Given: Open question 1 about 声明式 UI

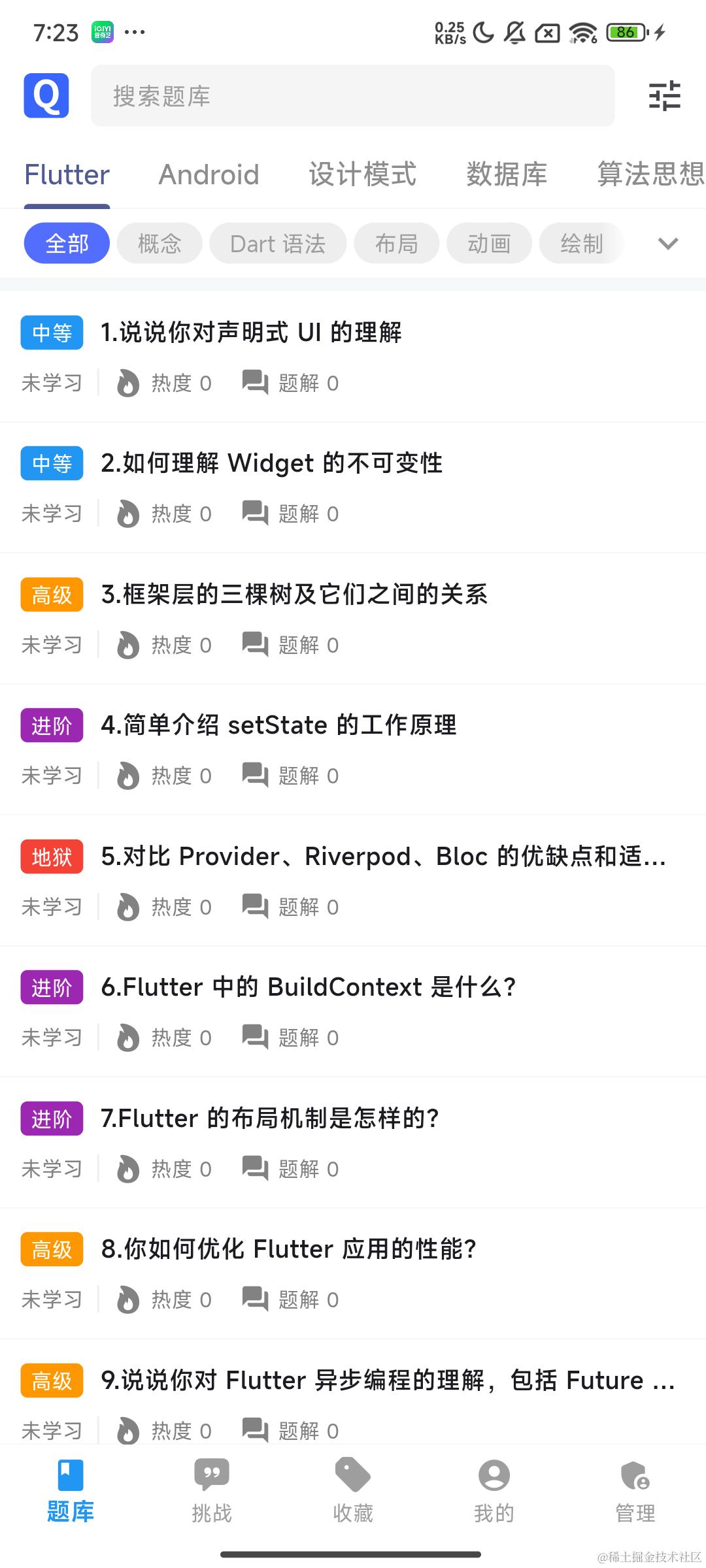Looking at the screenshot, I should point(251,333).
